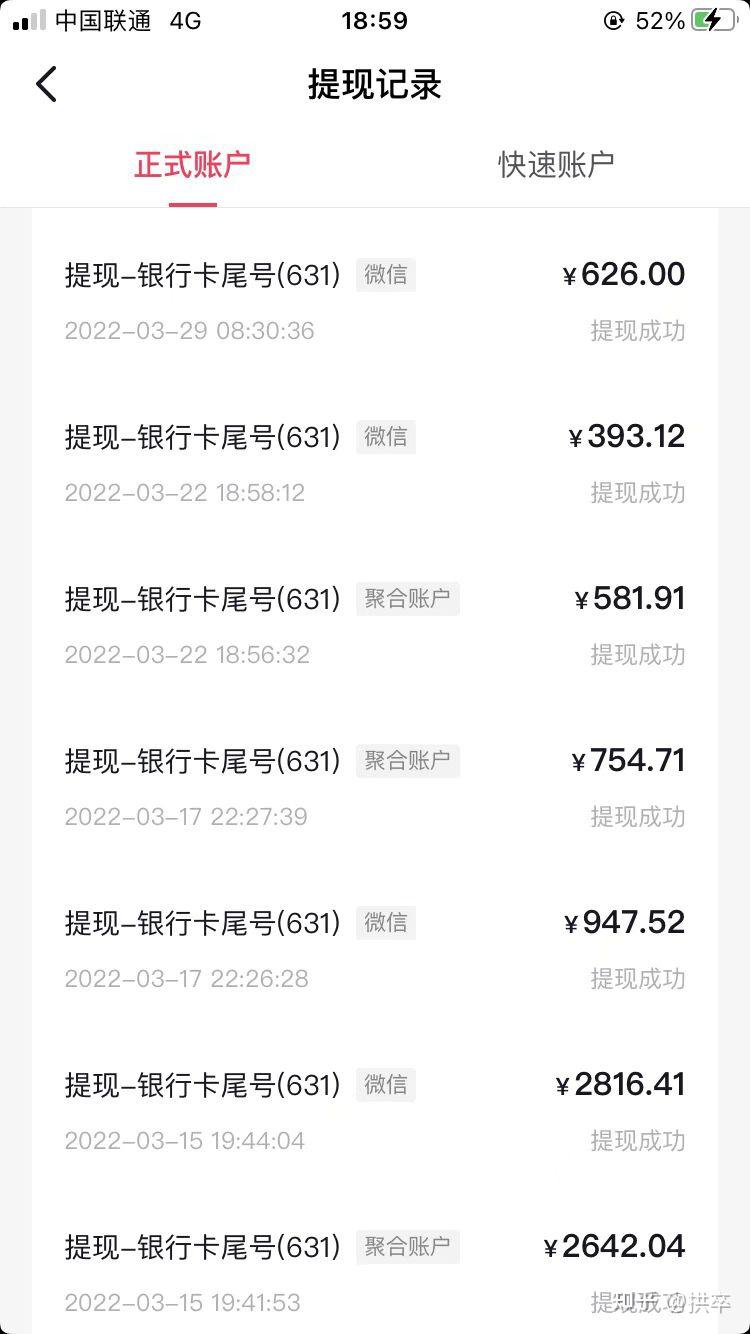Screen dimensions: 750x1334
Task: Select the 正式账户 tab
Action: [192, 165]
